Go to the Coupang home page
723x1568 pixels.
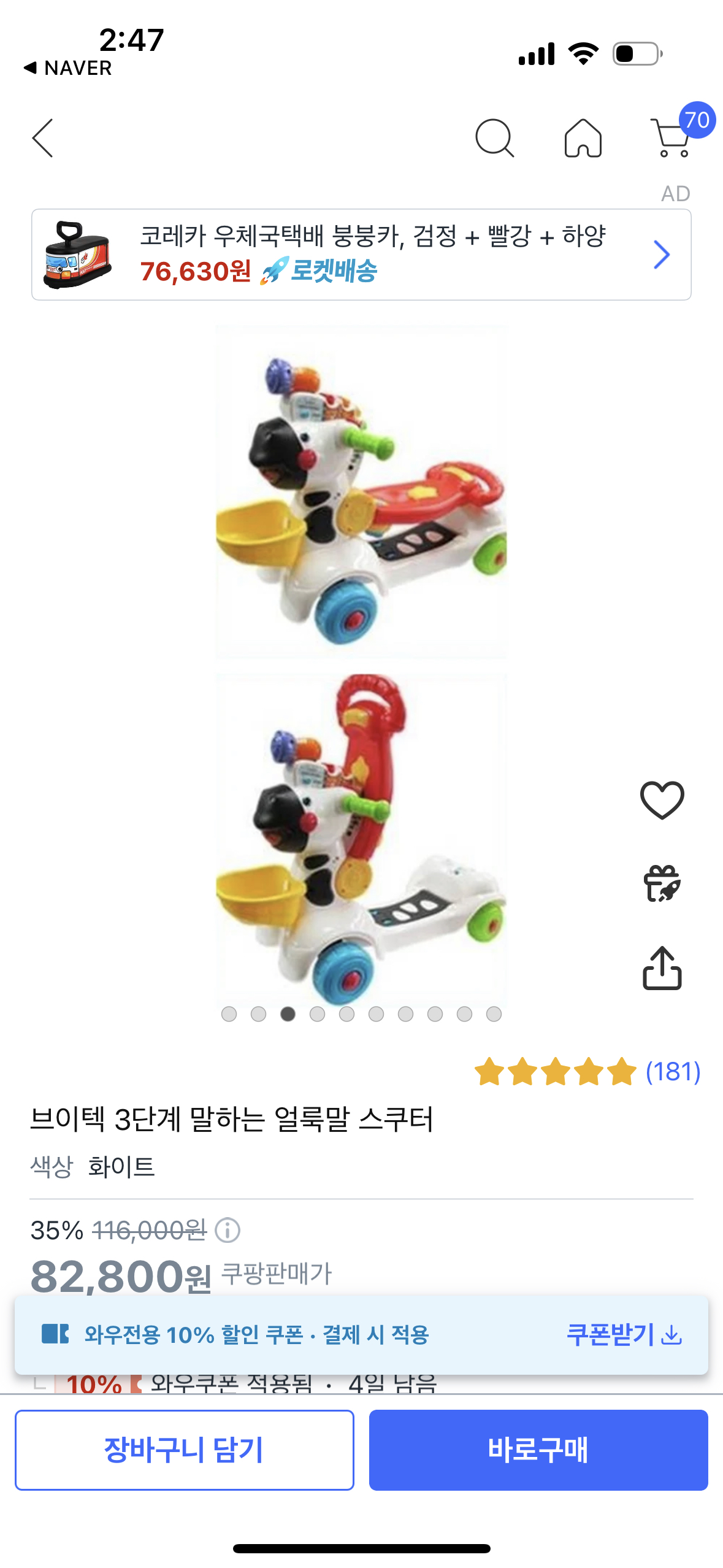pos(583,138)
